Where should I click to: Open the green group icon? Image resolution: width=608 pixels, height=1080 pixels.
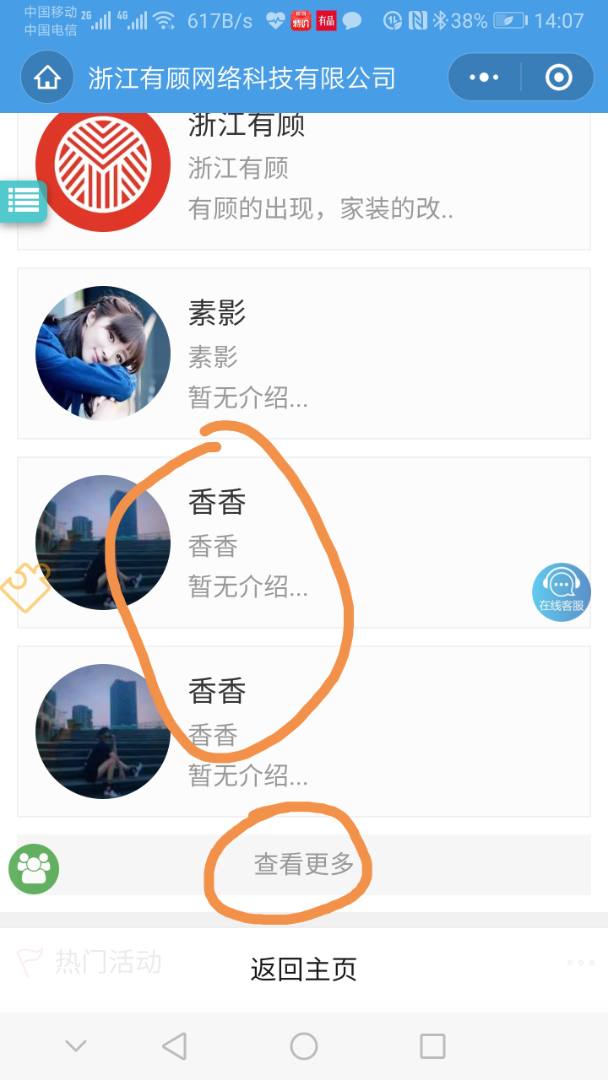[34, 868]
